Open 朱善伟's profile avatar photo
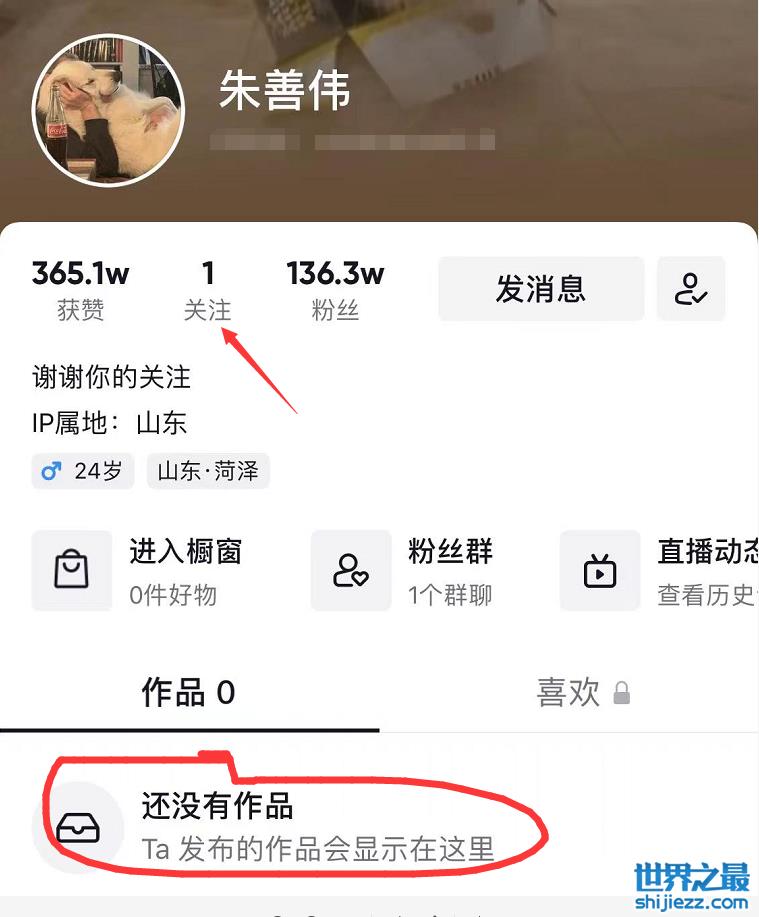The height and width of the screenshot is (917, 759). tap(109, 110)
